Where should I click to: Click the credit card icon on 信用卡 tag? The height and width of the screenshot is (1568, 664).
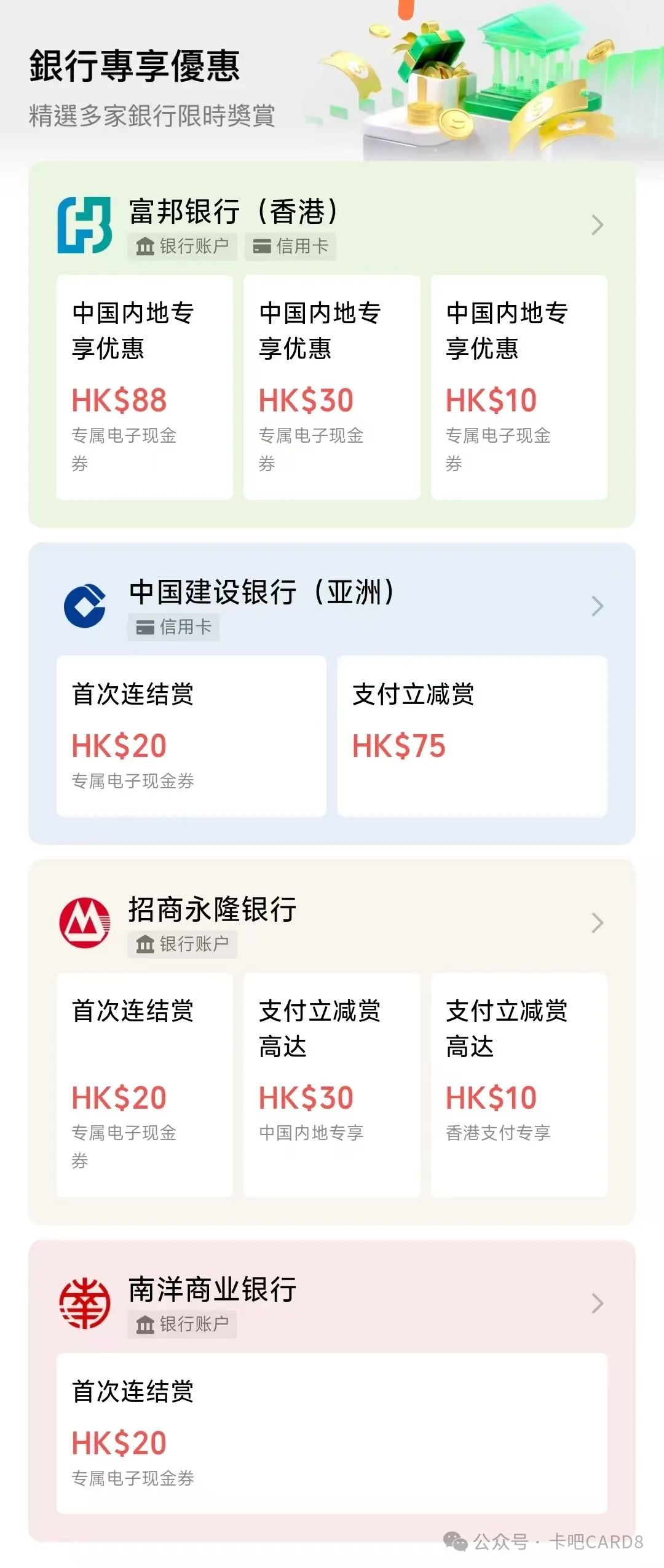coord(263,246)
